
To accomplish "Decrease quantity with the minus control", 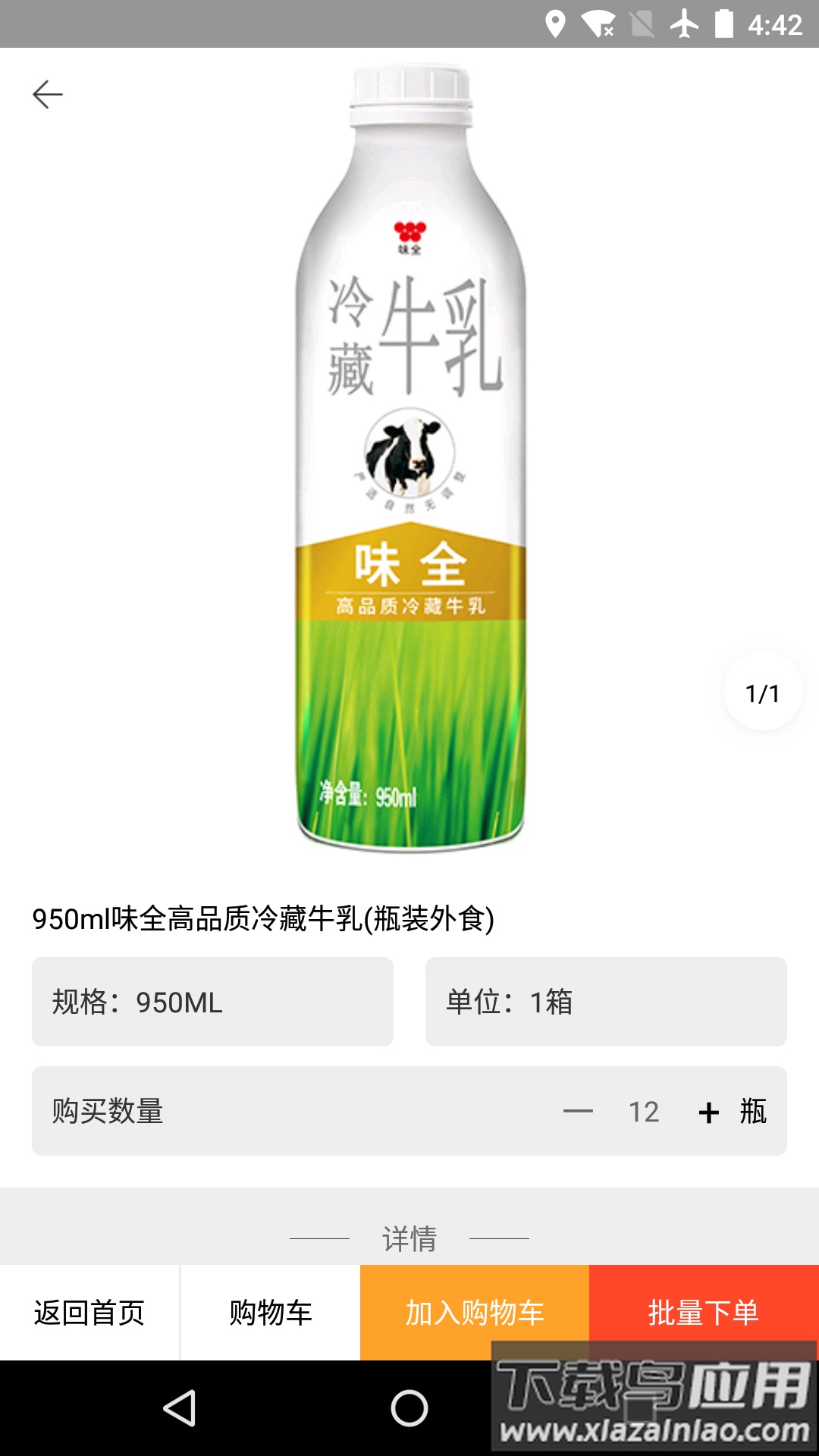I will pyautogui.click(x=579, y=1110).
